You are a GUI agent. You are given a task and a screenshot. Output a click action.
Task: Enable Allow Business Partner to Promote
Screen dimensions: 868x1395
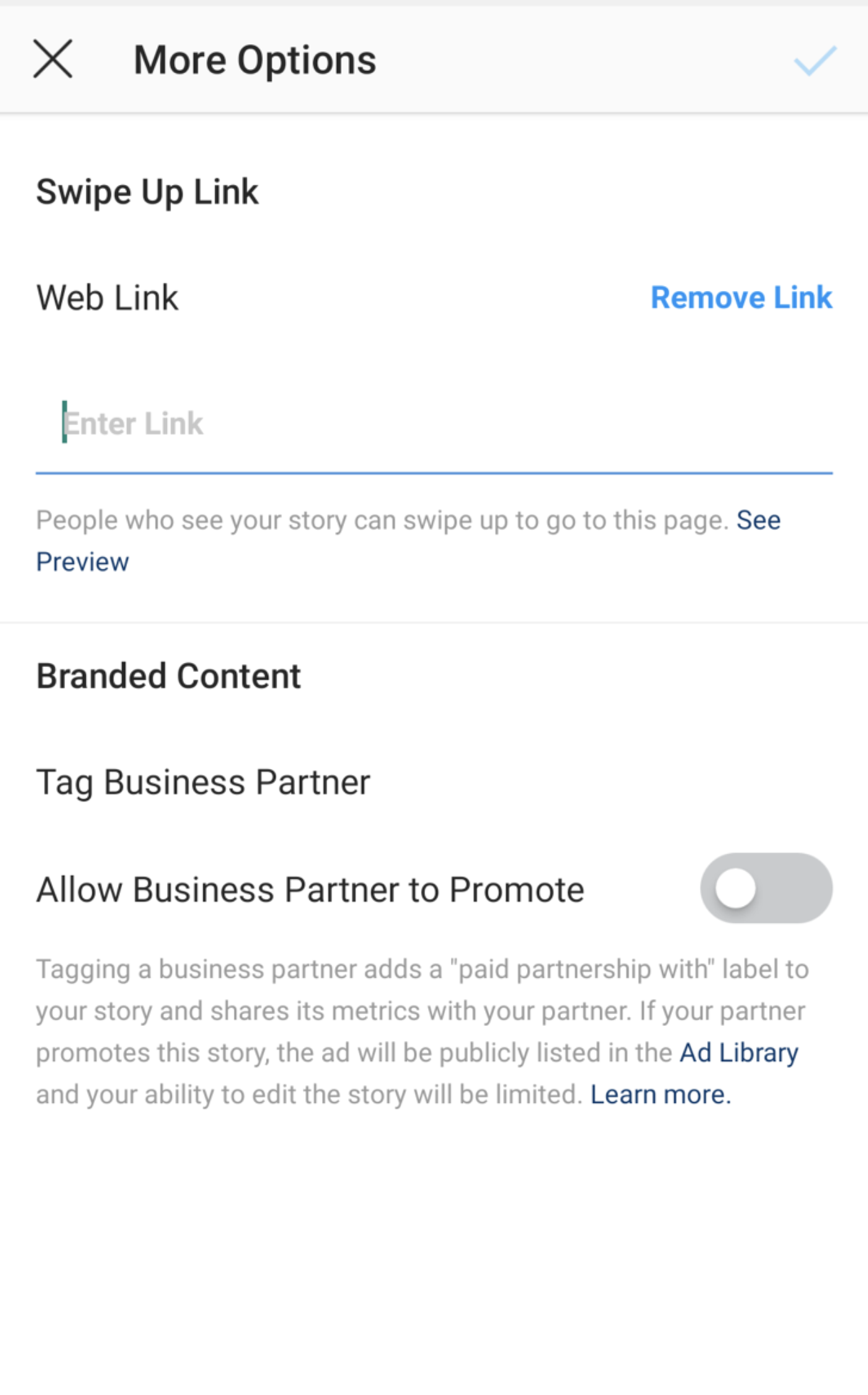pyautogui.click(x=766, y=888)
